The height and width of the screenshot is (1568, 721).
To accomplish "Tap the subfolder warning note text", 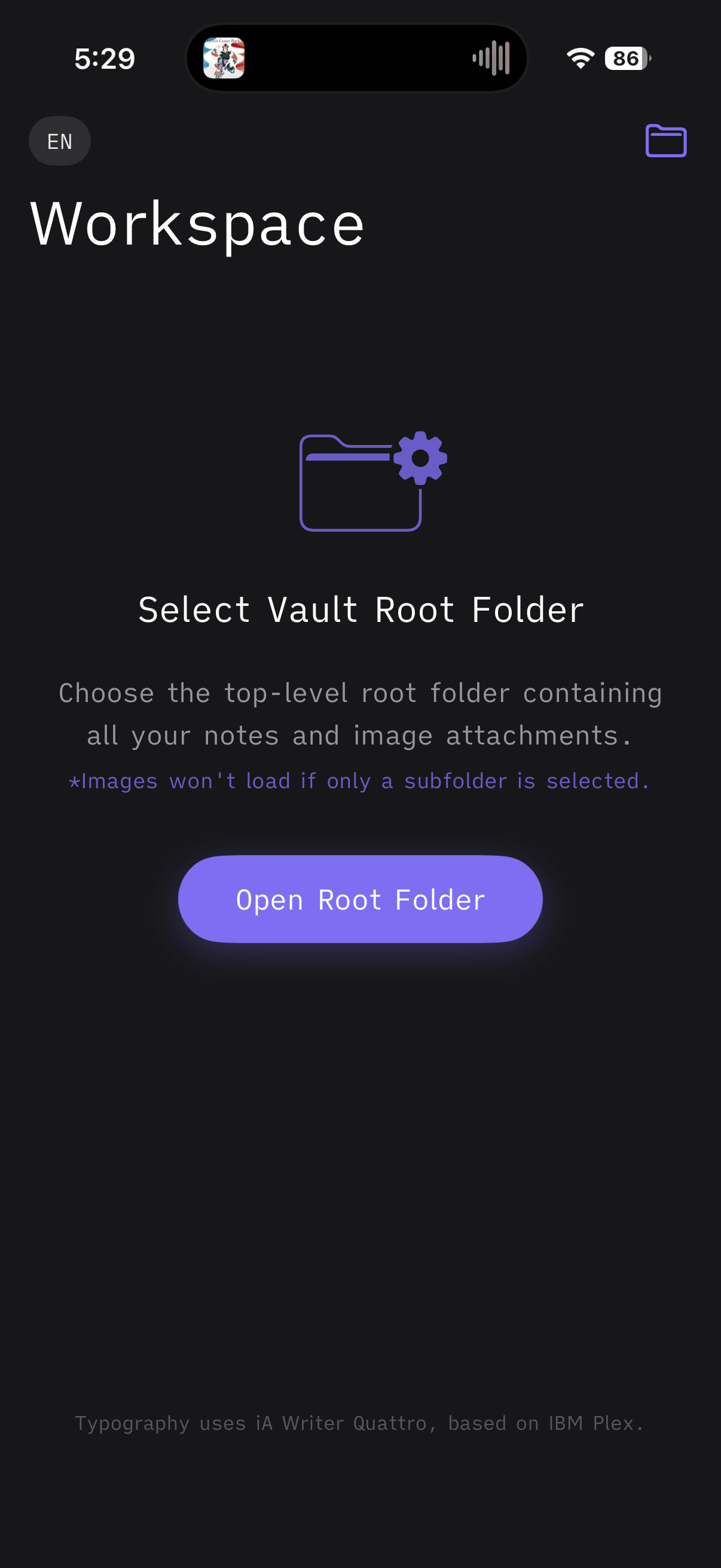I will pos(360,780).
